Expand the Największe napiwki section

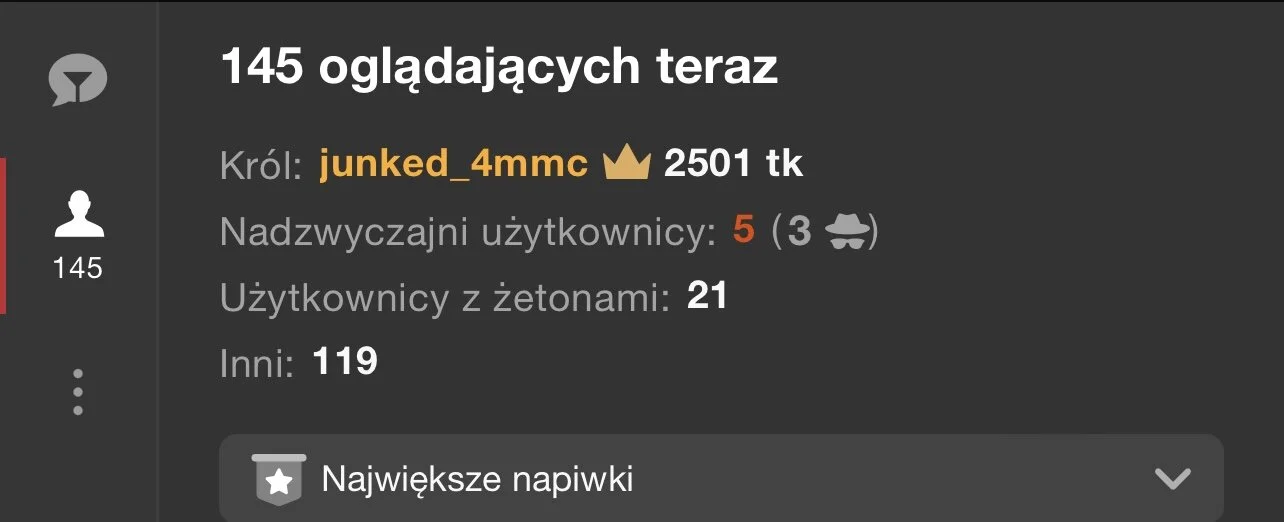(x=720, y=479)
